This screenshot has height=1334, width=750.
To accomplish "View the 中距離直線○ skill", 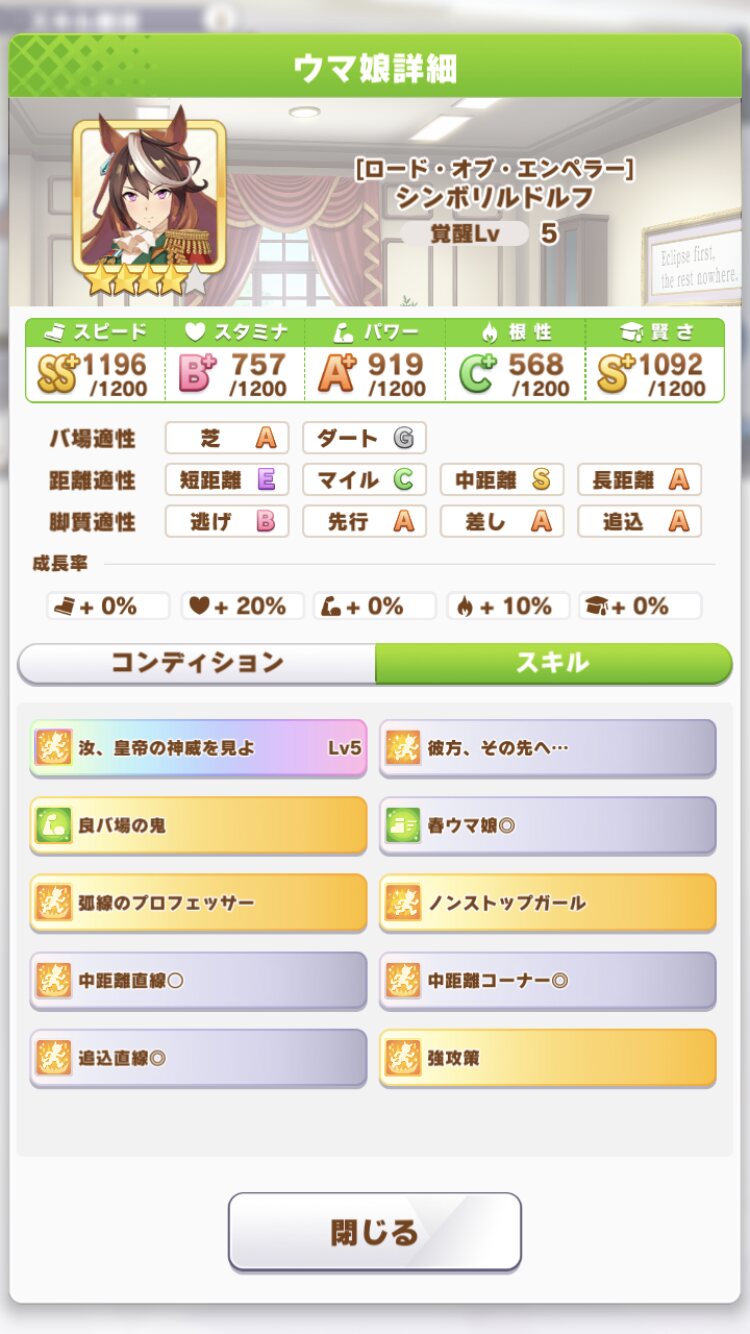I will coord(198,980).
